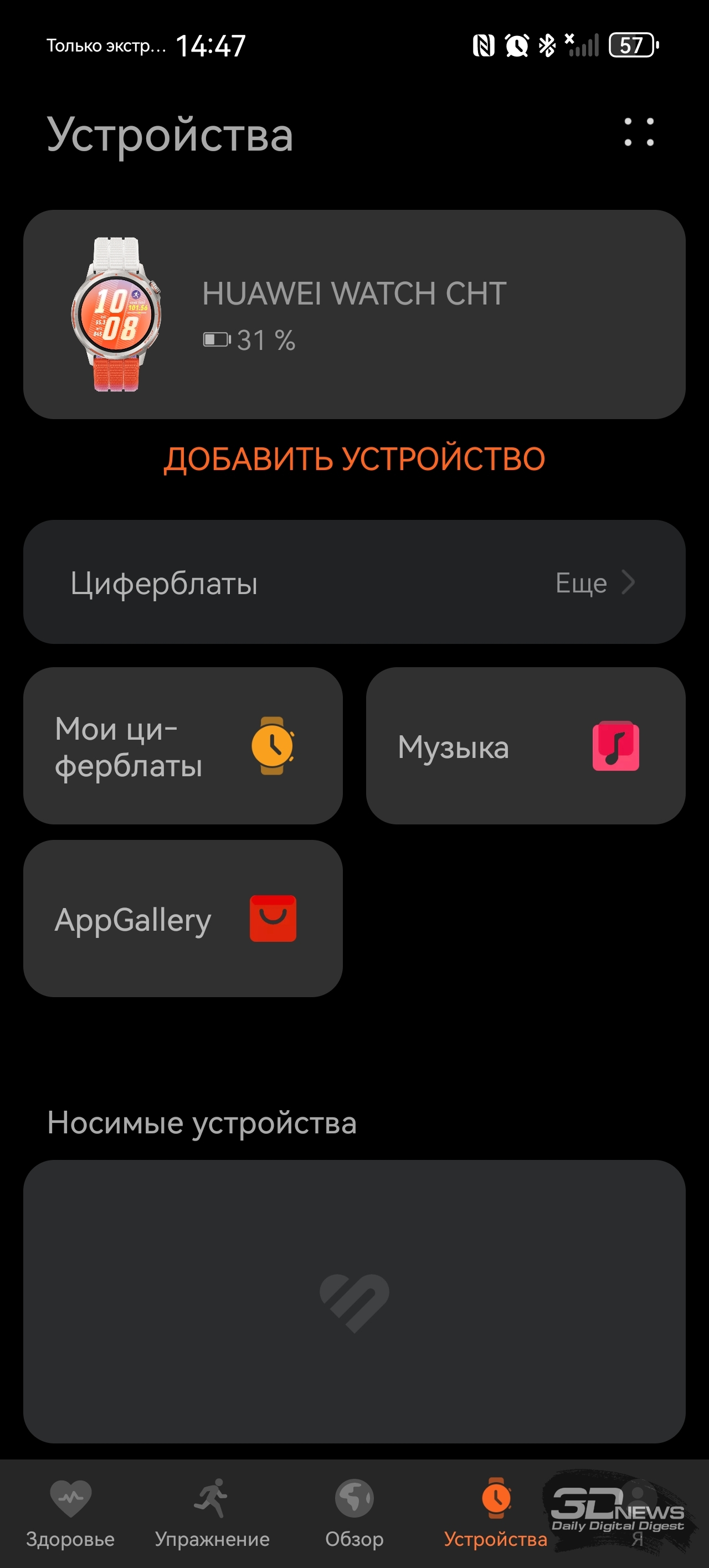This screenshot has height=1568, width=709.
Task: Tap ДОБАВИТЬ УСТРОЙСТВО to add a device
Action: pos(354,458)
